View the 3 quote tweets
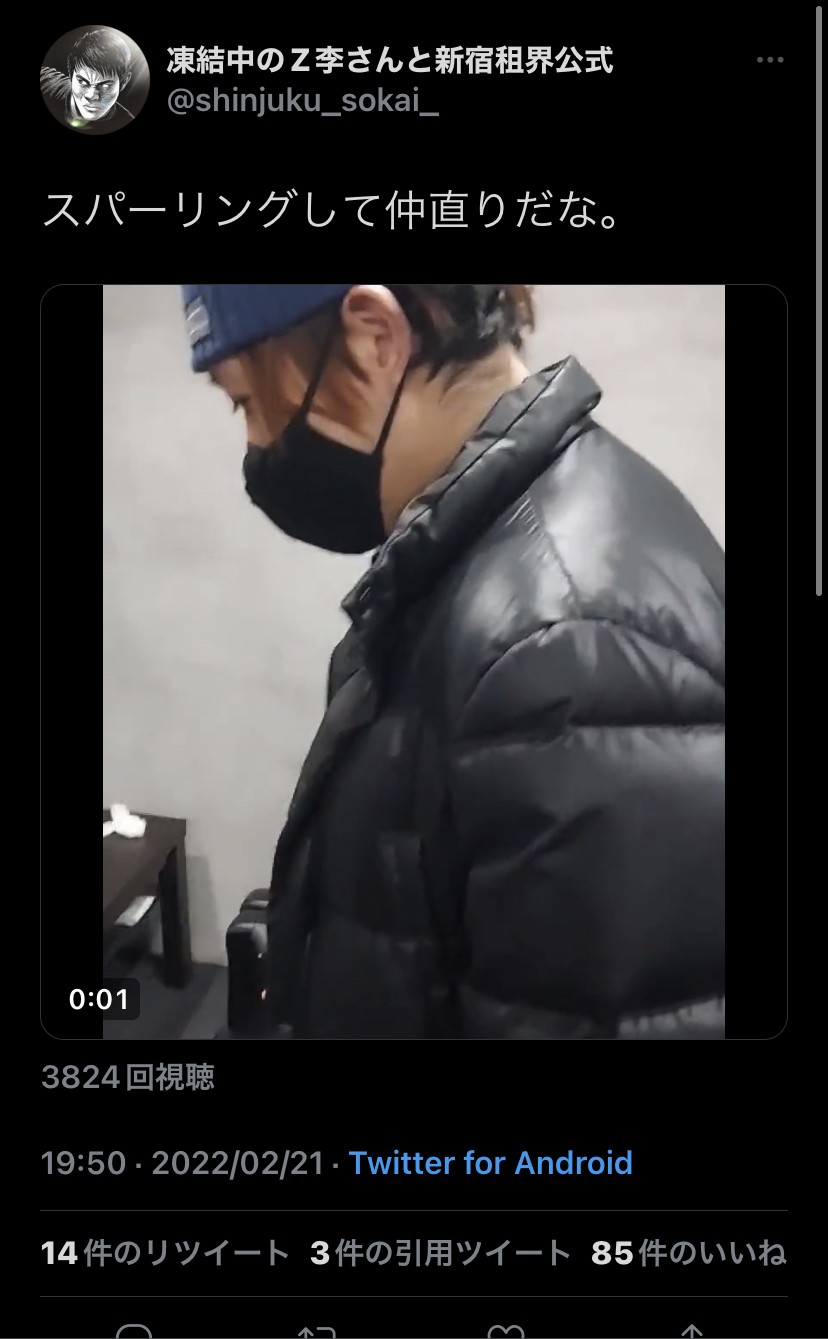This screenshot has width=828, height=1339. (x=440, y=1253)
